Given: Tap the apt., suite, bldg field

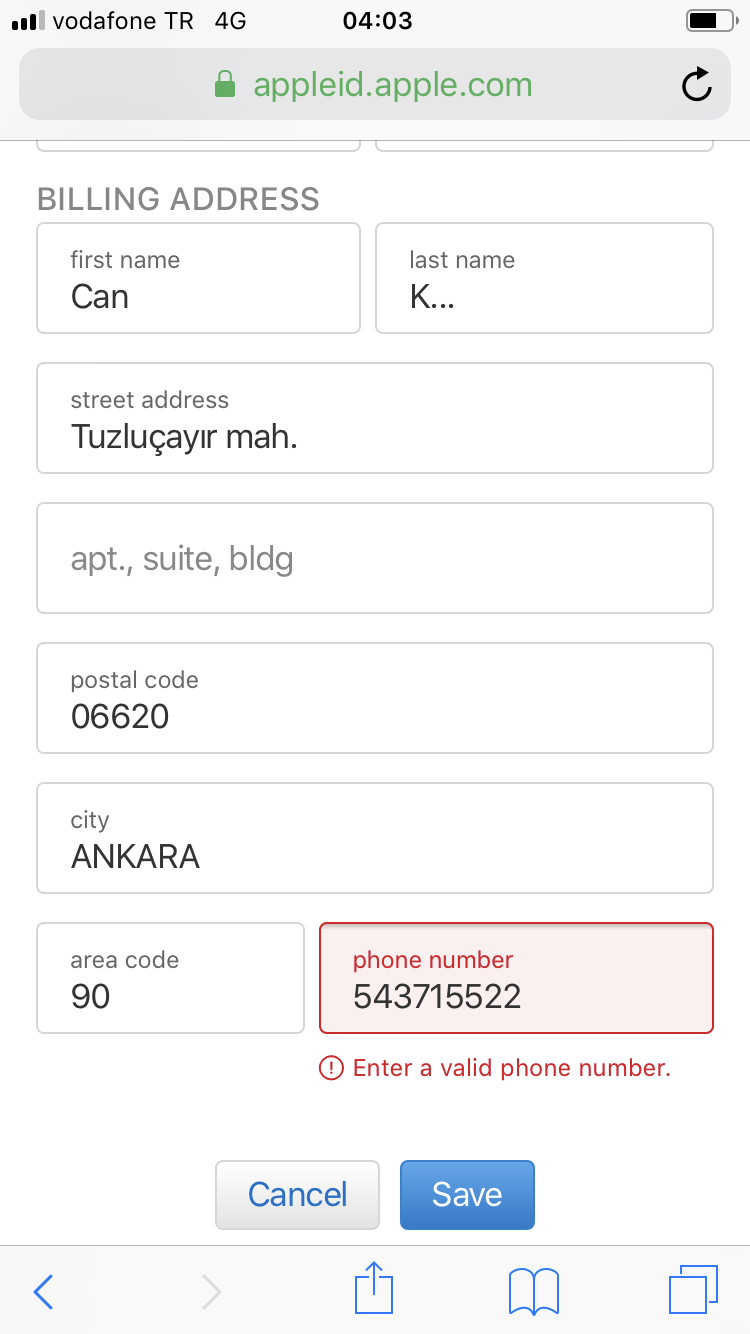Looking at the screenshot, I should [x=375, y=558].
